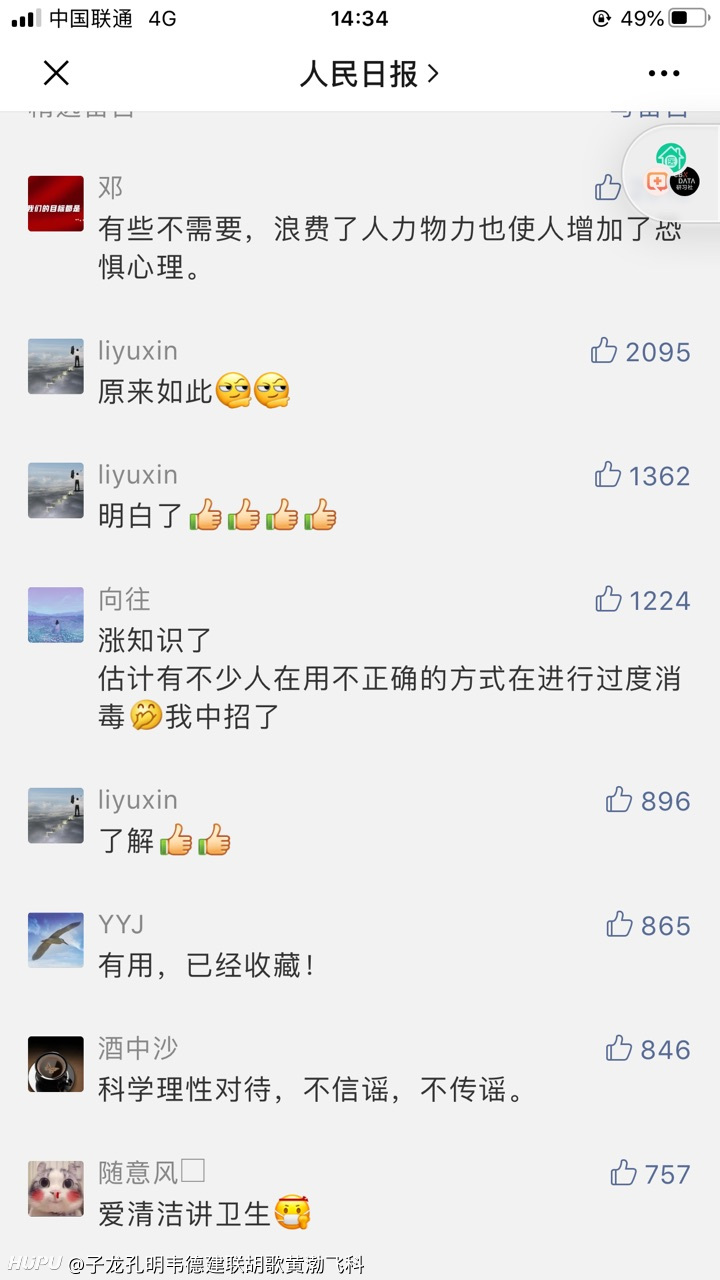Open the overflow menu with three dots
Image resolution: width=720 pixels, height=1280 pixels.
point(664,73)
